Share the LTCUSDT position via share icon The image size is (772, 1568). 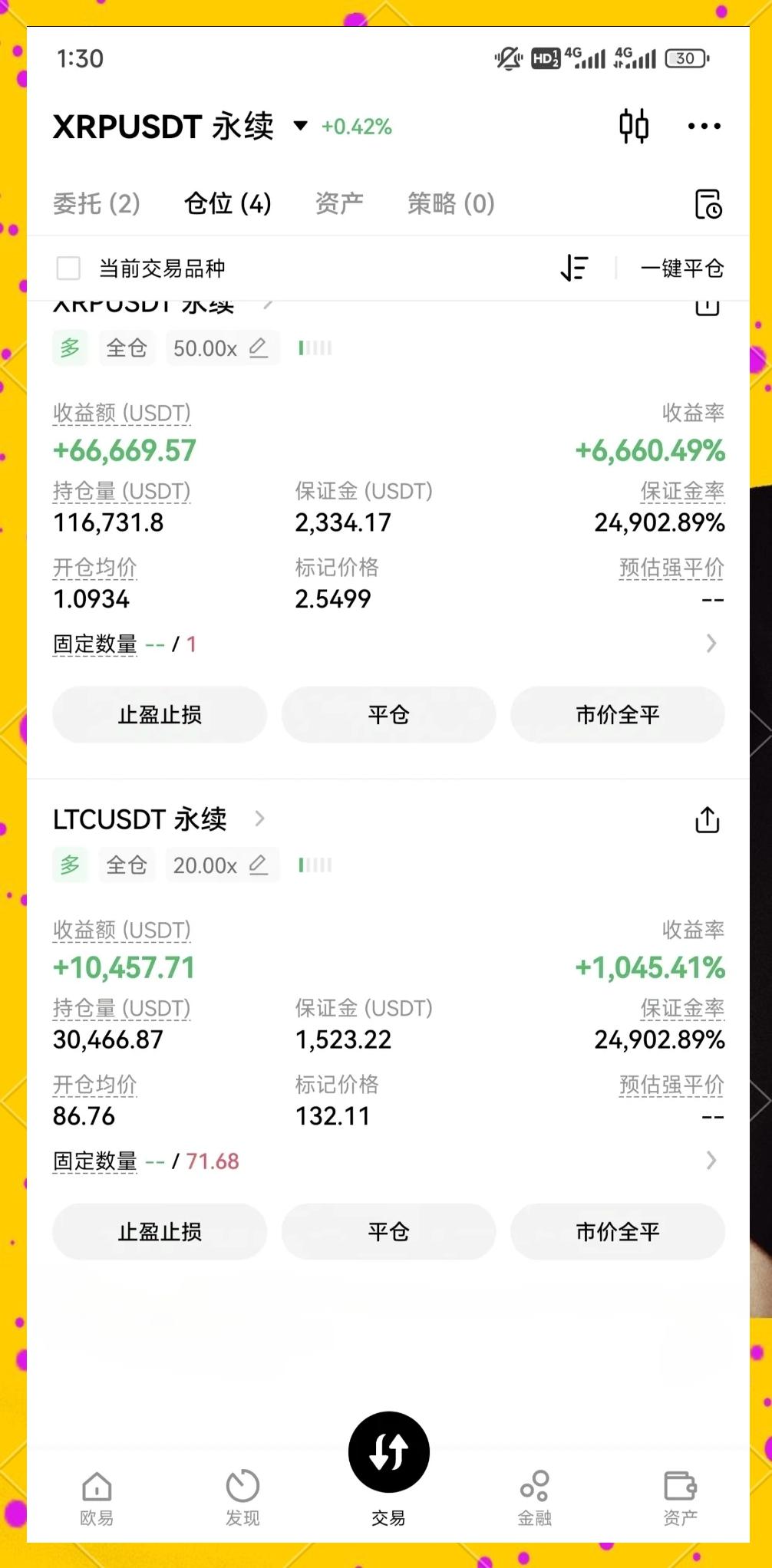tap(707, 819)
